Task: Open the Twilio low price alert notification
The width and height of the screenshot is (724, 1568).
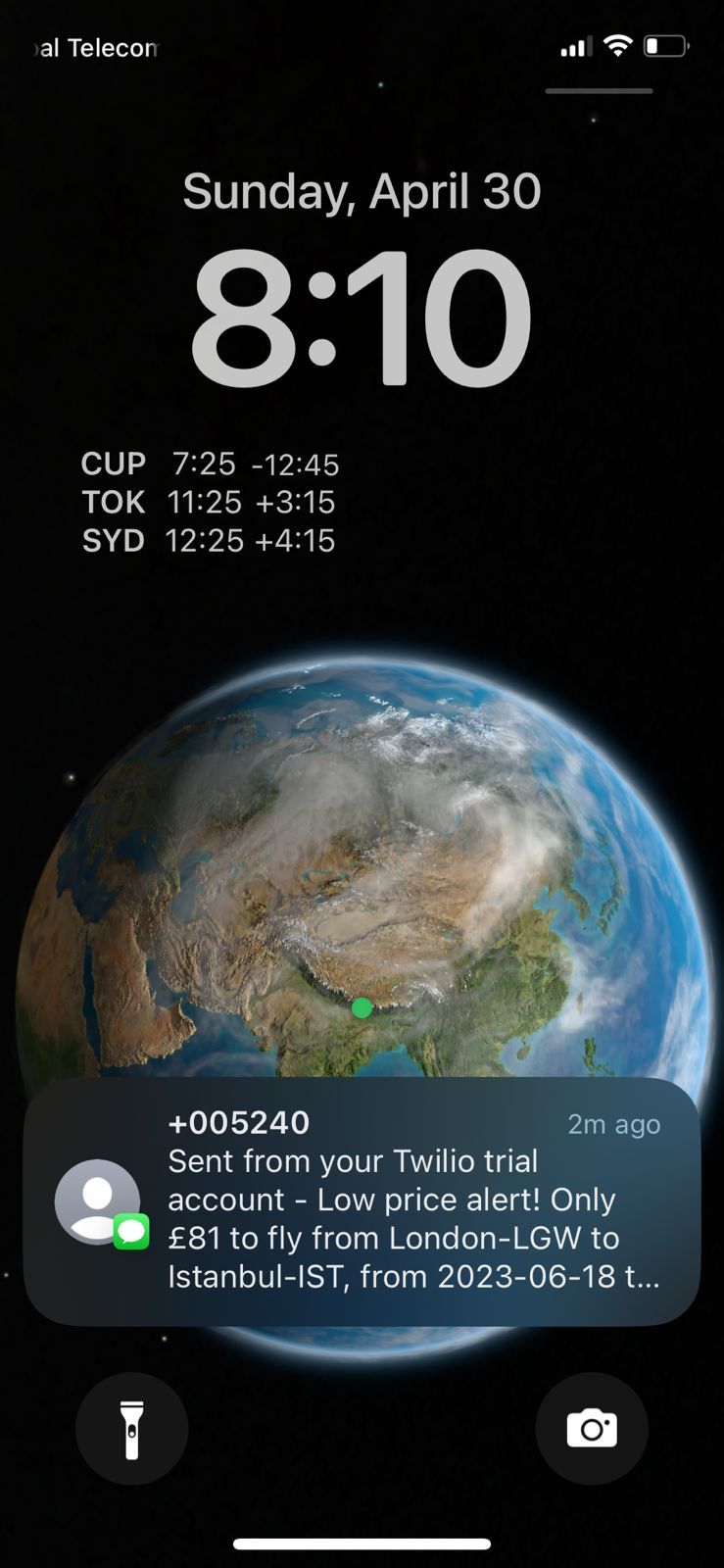Action: pos(362,1201)
